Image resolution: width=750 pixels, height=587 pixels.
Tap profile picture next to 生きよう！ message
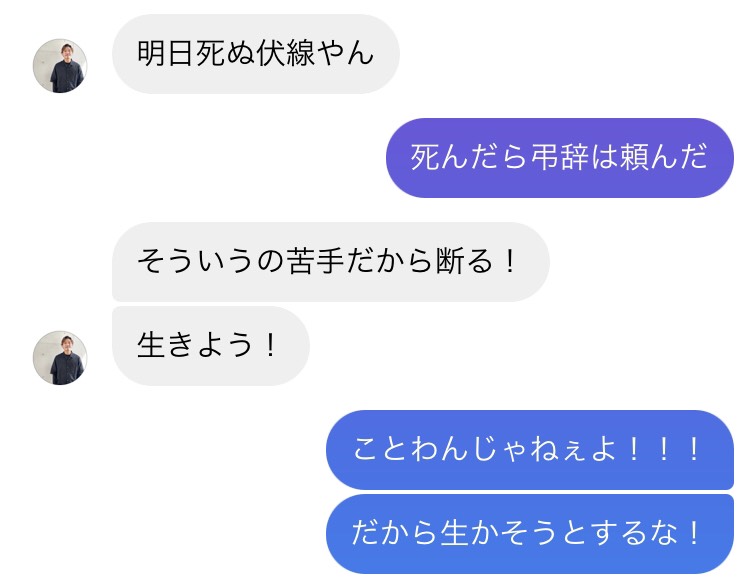tap(60, 358)
